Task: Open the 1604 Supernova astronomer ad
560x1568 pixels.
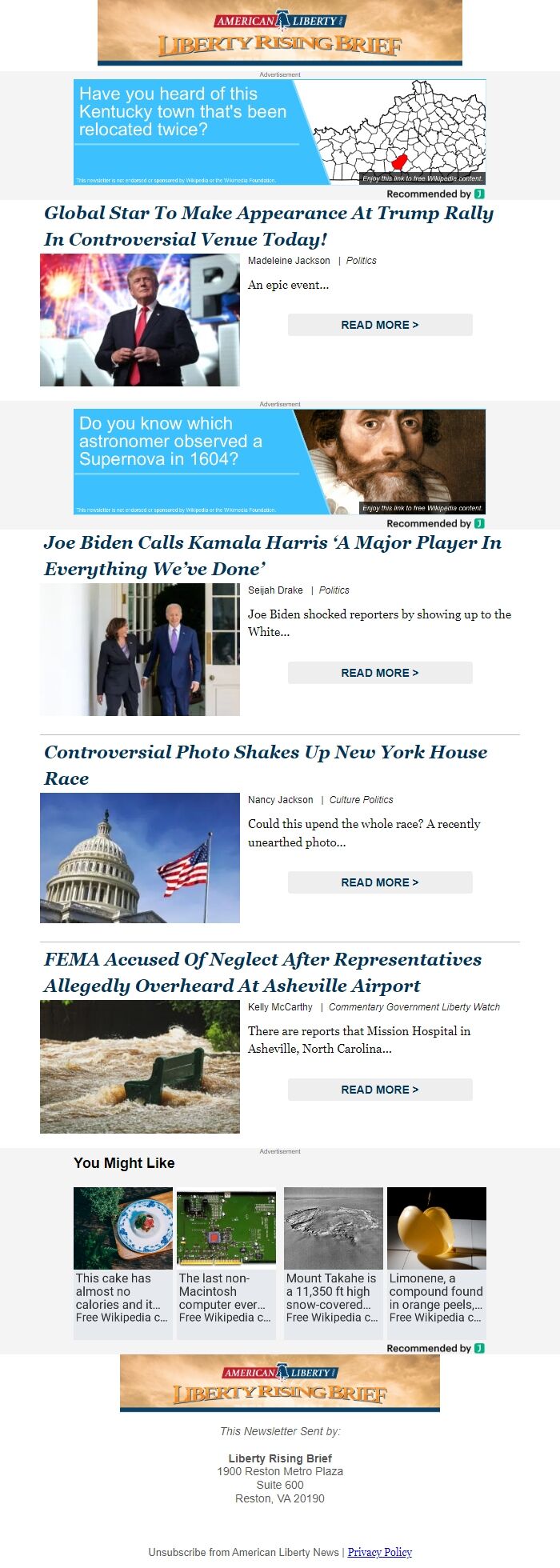Action: (x=279, y=462)
